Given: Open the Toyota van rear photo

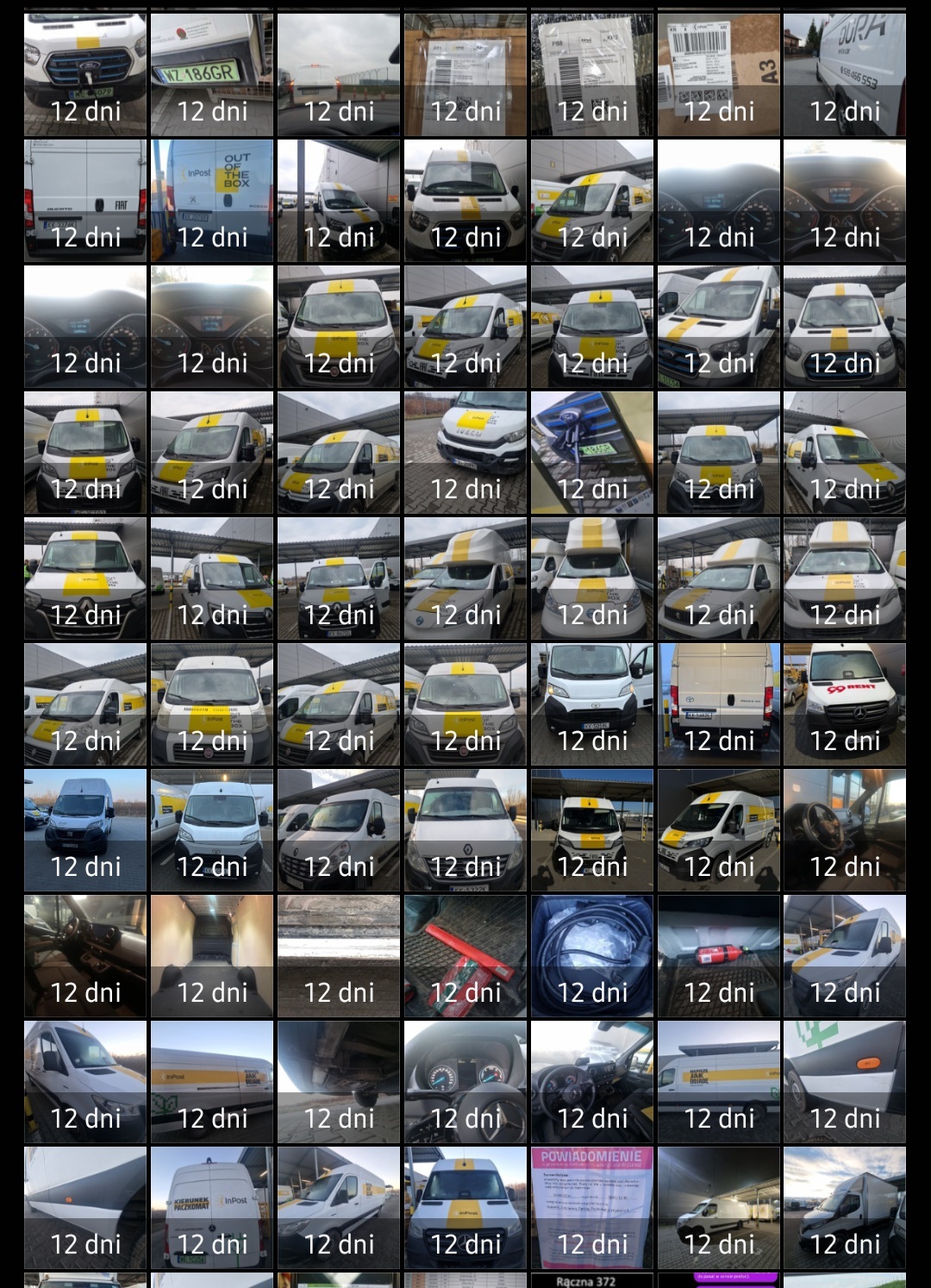Looking at the screenshot, I should (x=719, y=704).
